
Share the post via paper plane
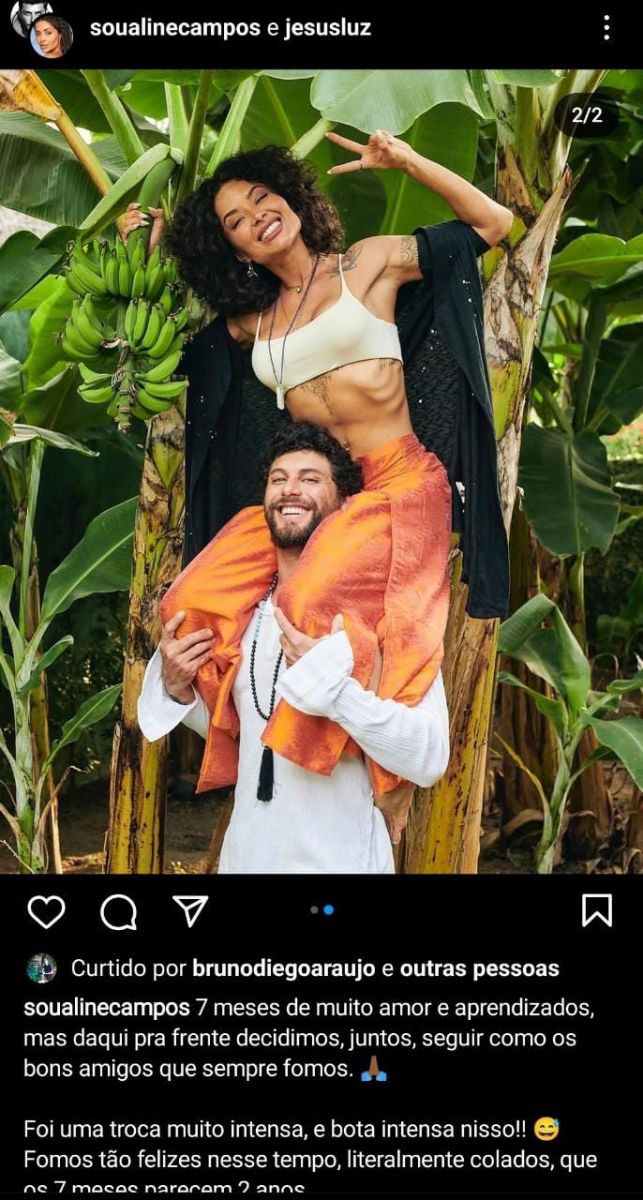[x=190, y=910]
